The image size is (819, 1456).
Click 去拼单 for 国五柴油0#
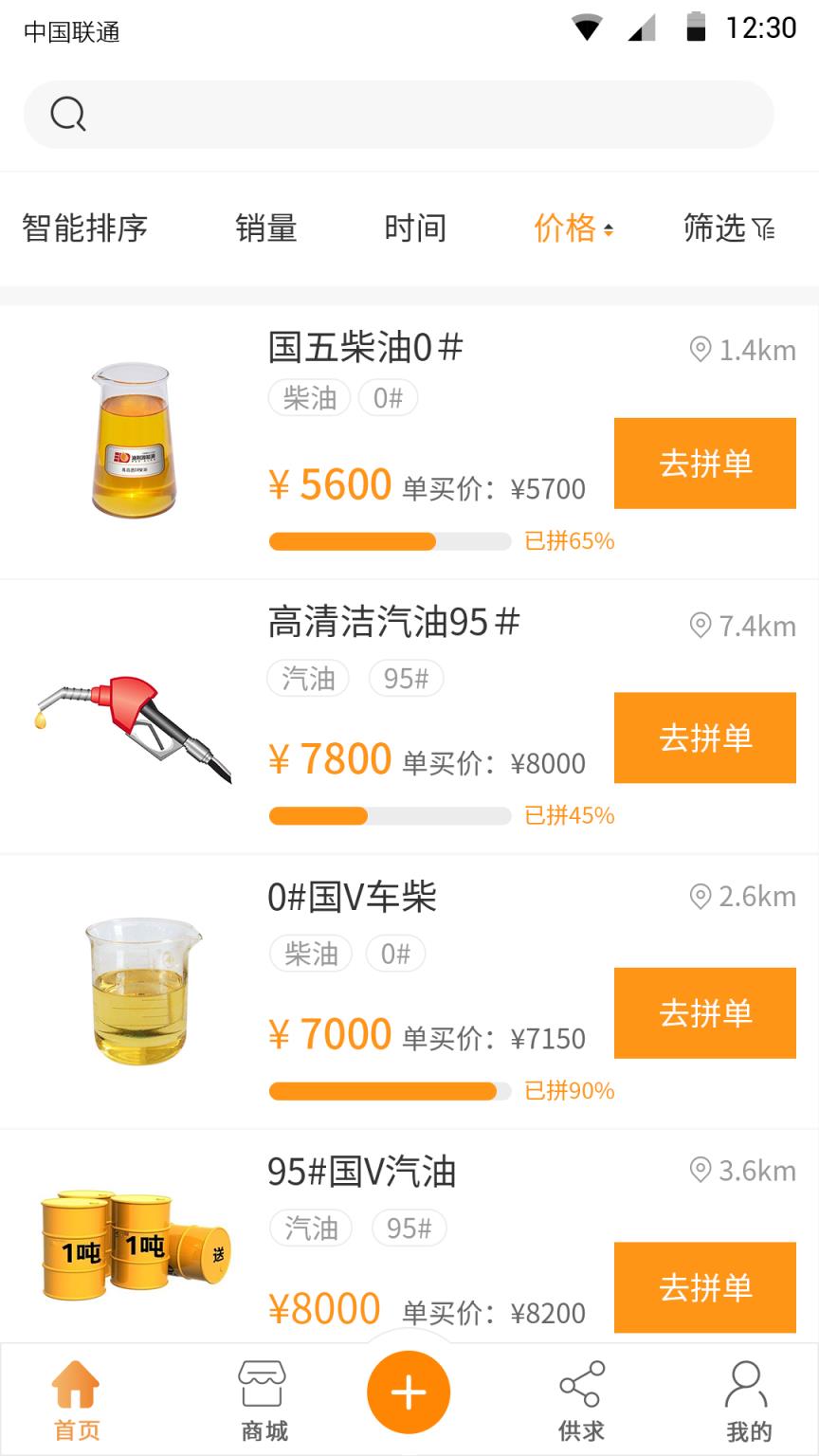point(705,463)
